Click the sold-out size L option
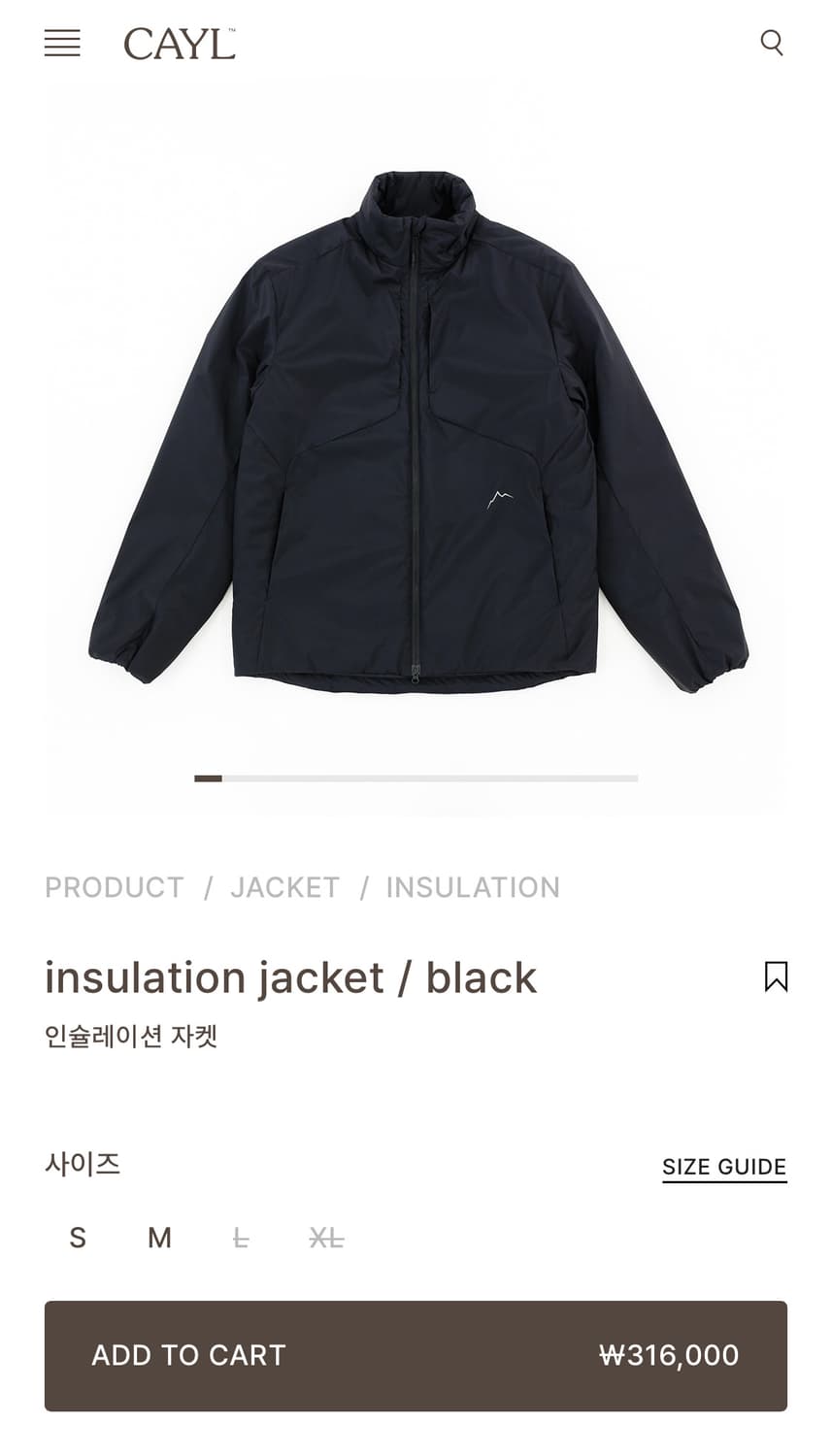This screenshot has height=1456, width=832. [239, 1238]
